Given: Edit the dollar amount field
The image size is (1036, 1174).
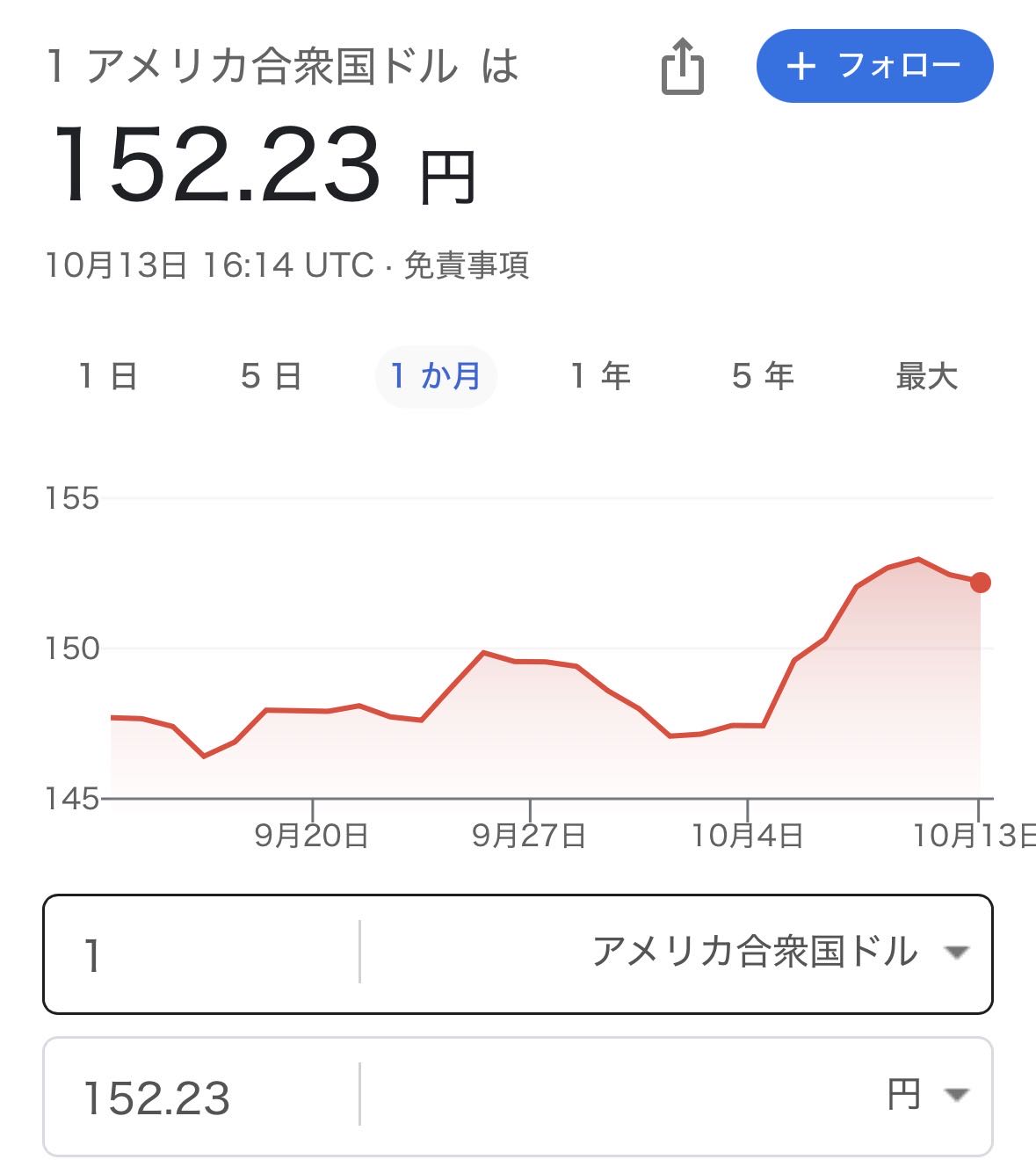Looking at the screenshot, I should click(200, 954).
